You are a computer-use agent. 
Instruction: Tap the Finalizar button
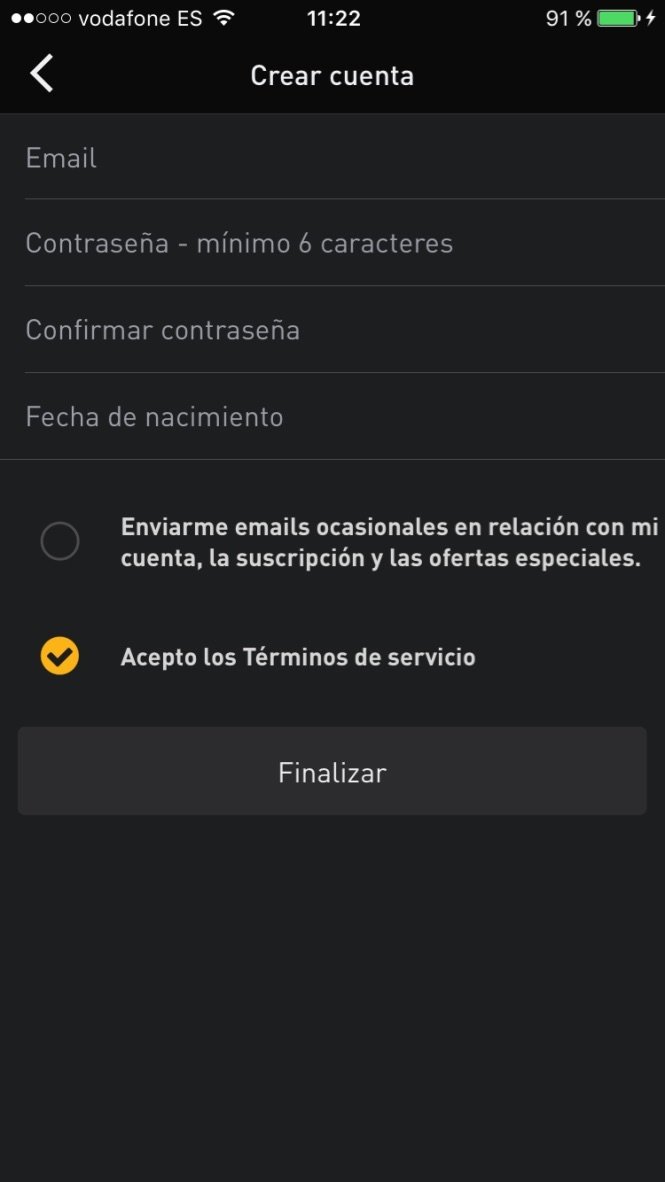click(332, 771)
